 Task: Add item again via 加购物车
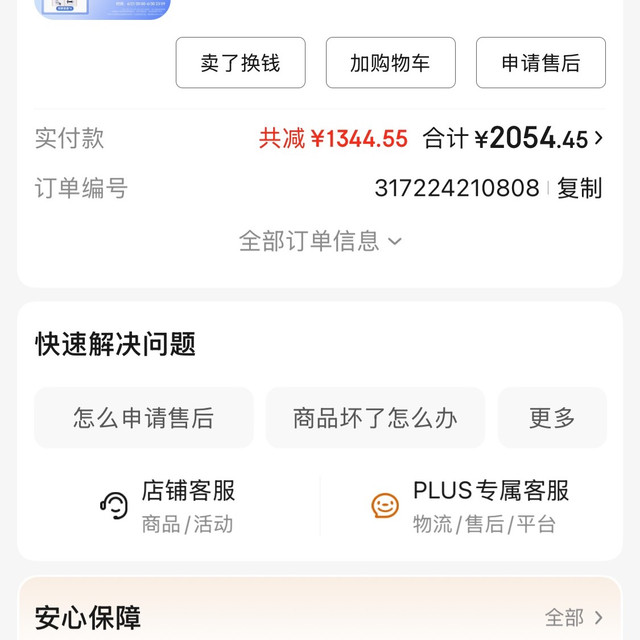point(390,63)
